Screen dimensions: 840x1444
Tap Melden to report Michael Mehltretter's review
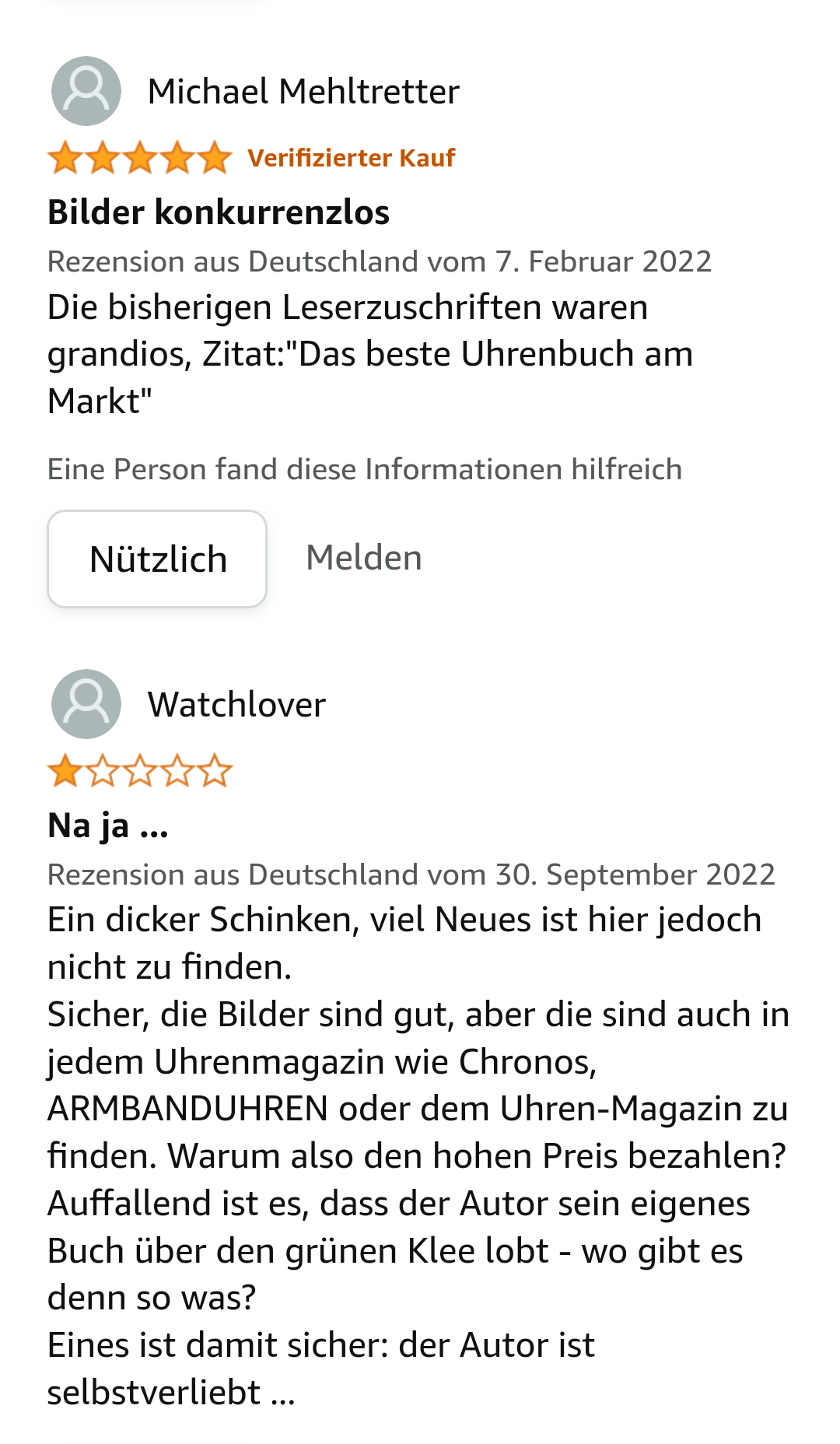point(364,558)
